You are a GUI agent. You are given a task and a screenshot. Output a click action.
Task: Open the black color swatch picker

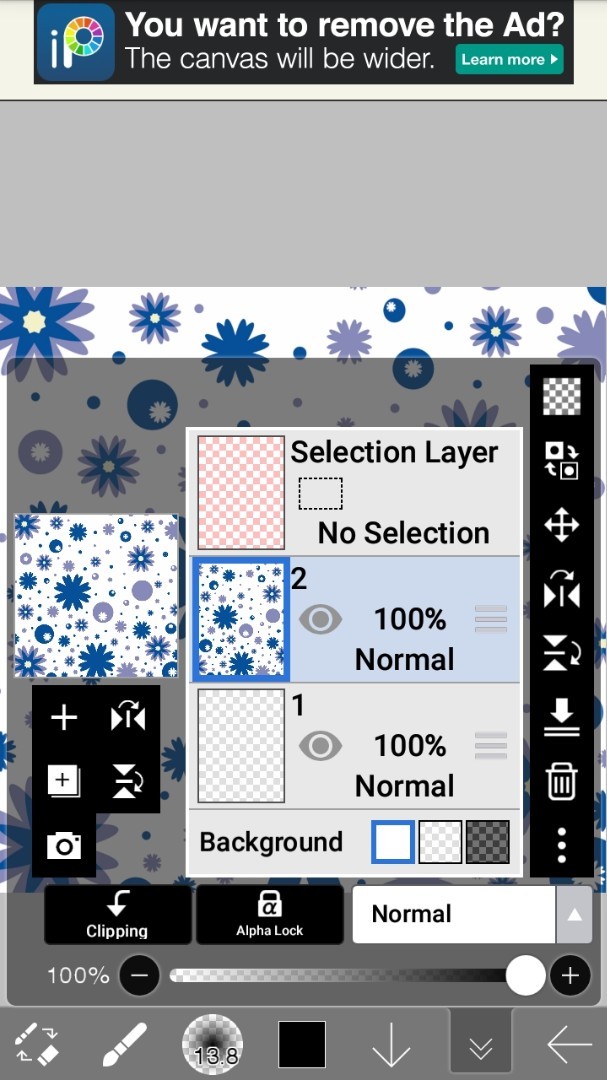point(302,1044)
